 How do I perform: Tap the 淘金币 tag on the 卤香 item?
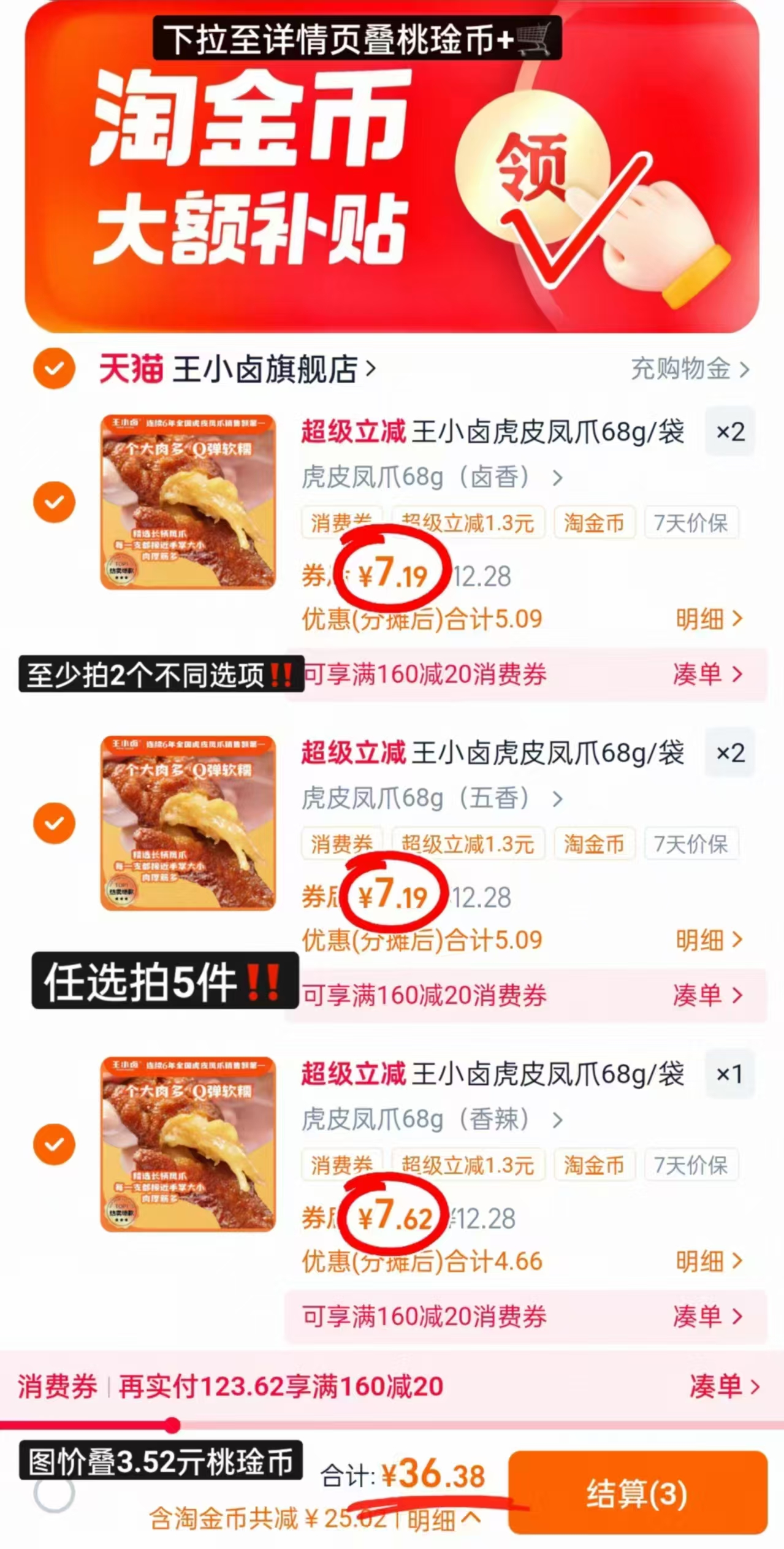coord(593,523)
